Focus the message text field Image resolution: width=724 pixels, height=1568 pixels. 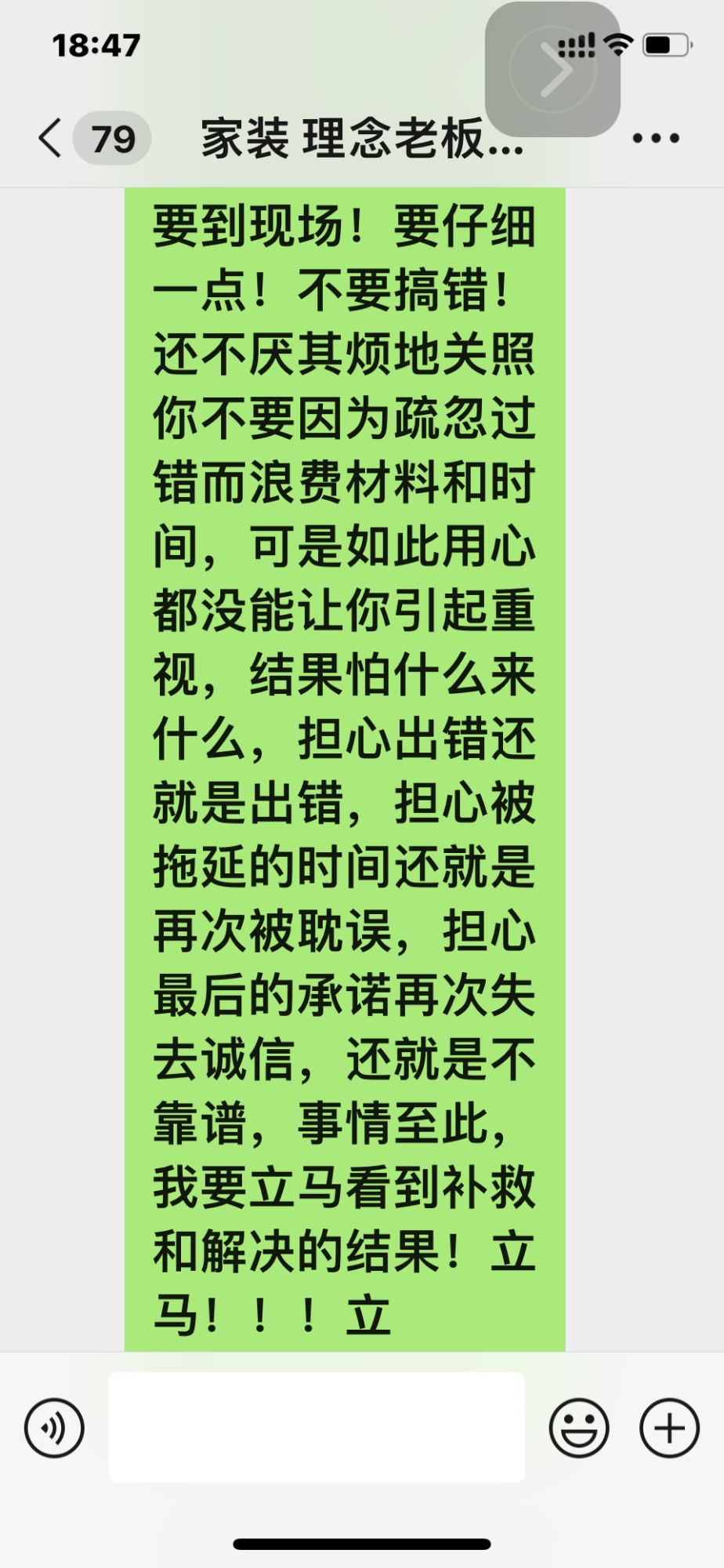(x=317, y=1427)
